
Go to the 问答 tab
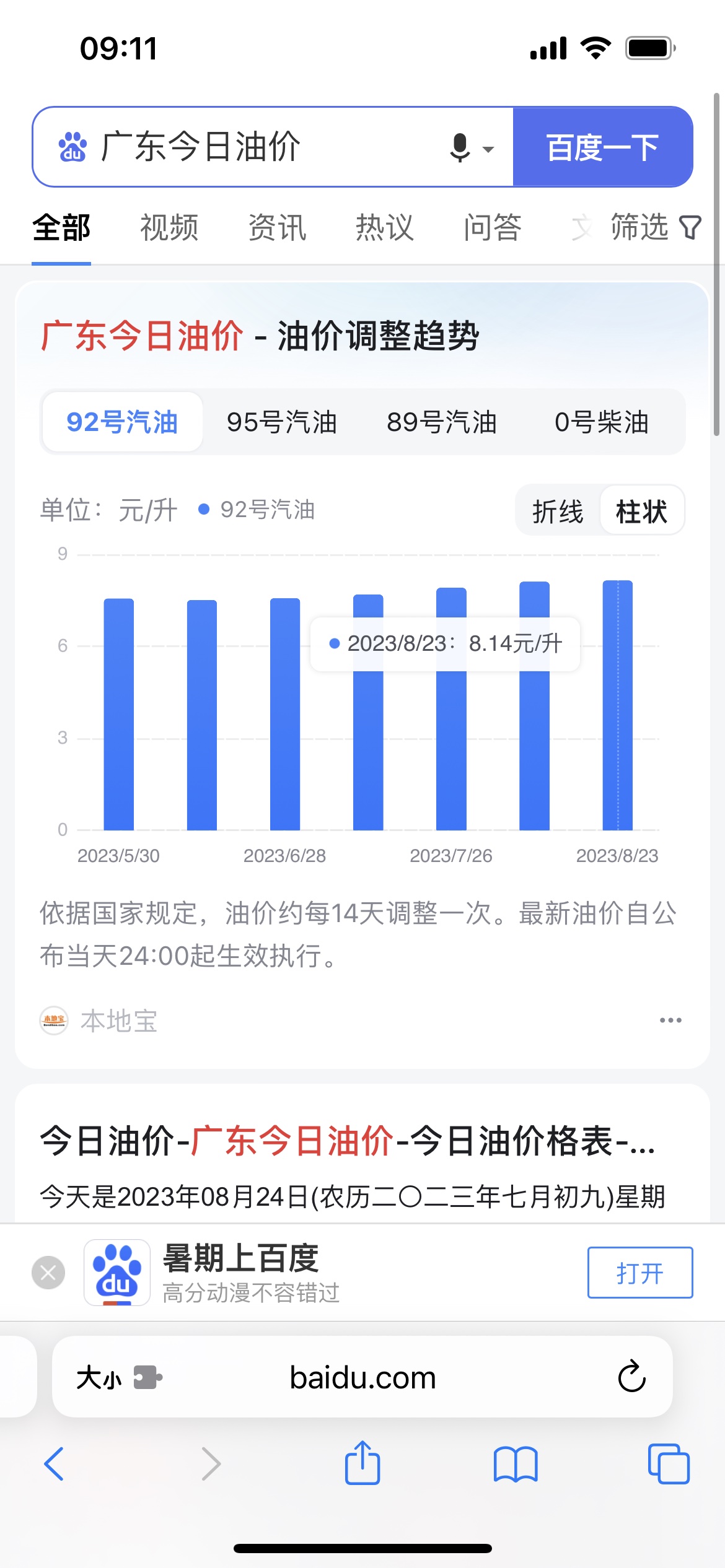coord(493,228)
